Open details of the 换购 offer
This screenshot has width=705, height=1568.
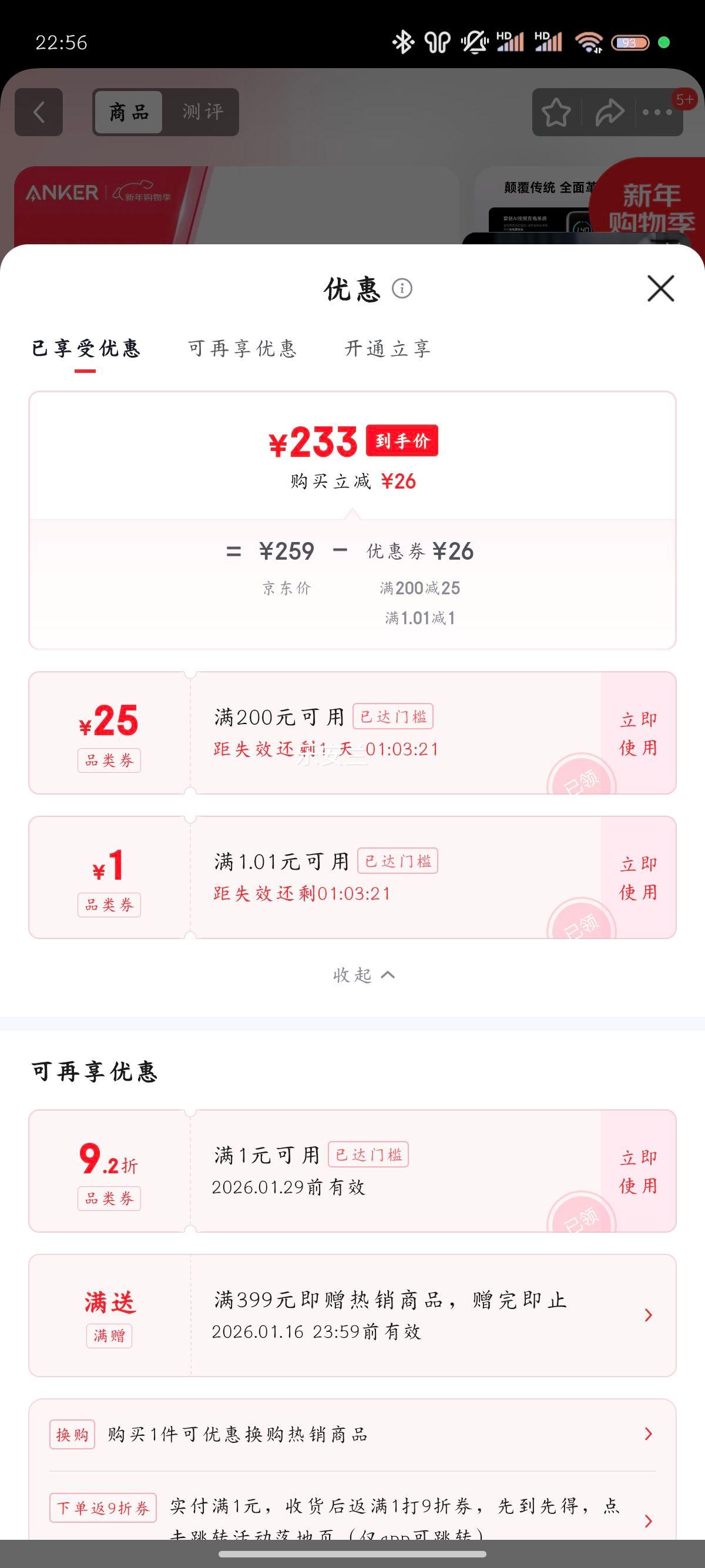(x=647, y=1434)
